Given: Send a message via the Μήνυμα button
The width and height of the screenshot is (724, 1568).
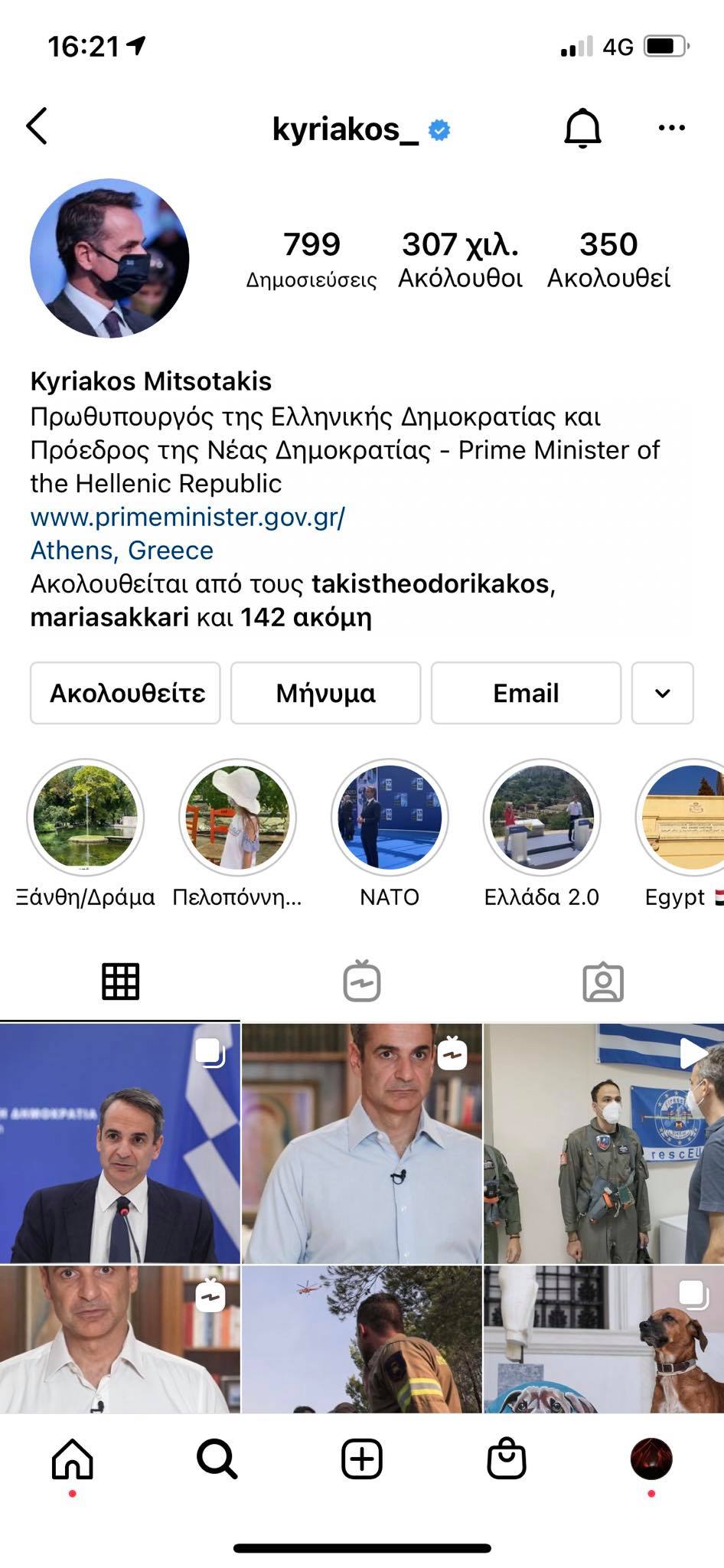Looking at the screenshot, I should [324, 693].
